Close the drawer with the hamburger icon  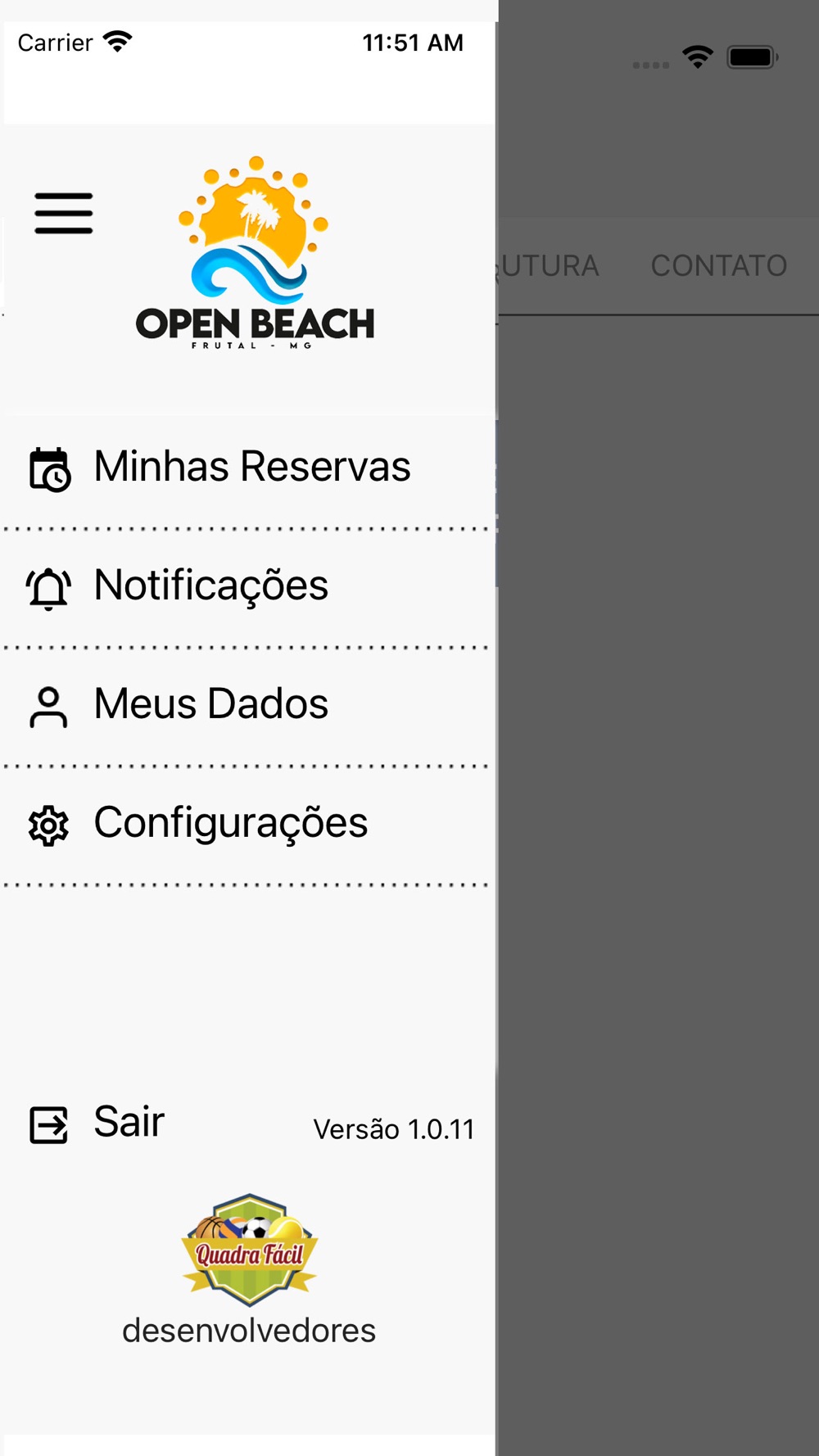[64, 214]
